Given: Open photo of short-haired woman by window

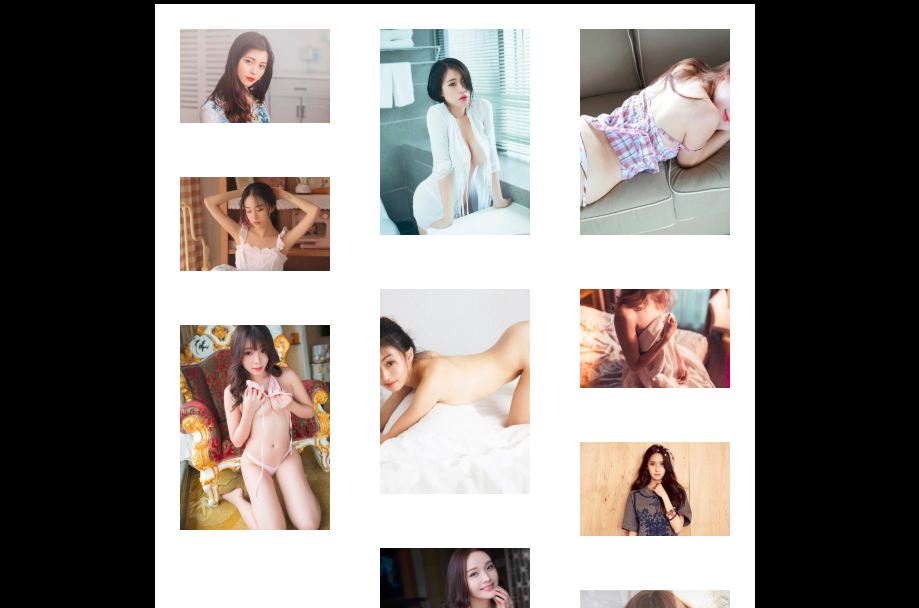Looking at the screenshot, I should pyautogui.click(x=454, y=132).
